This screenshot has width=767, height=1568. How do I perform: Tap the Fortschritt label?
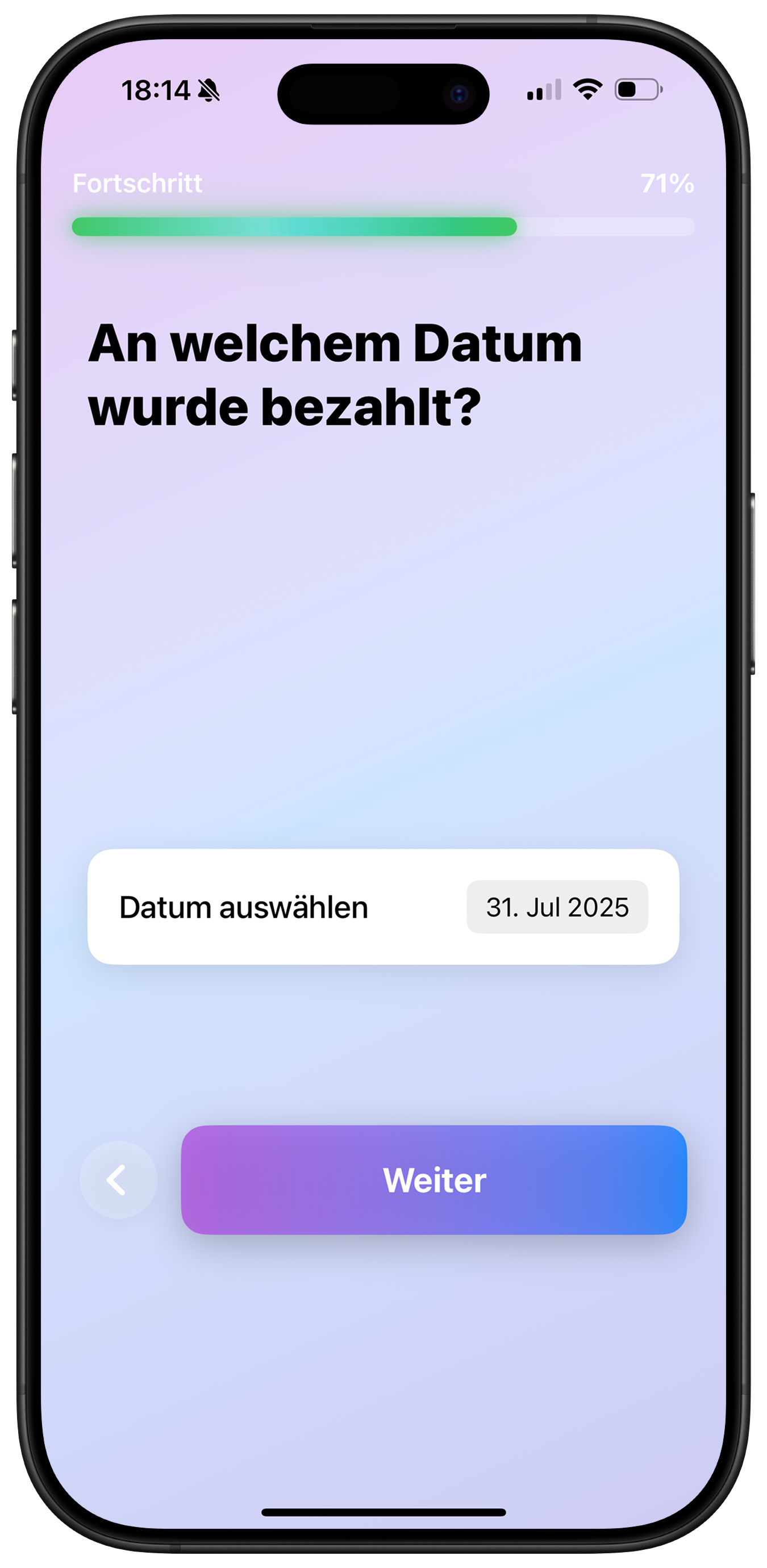coord(137,182)
